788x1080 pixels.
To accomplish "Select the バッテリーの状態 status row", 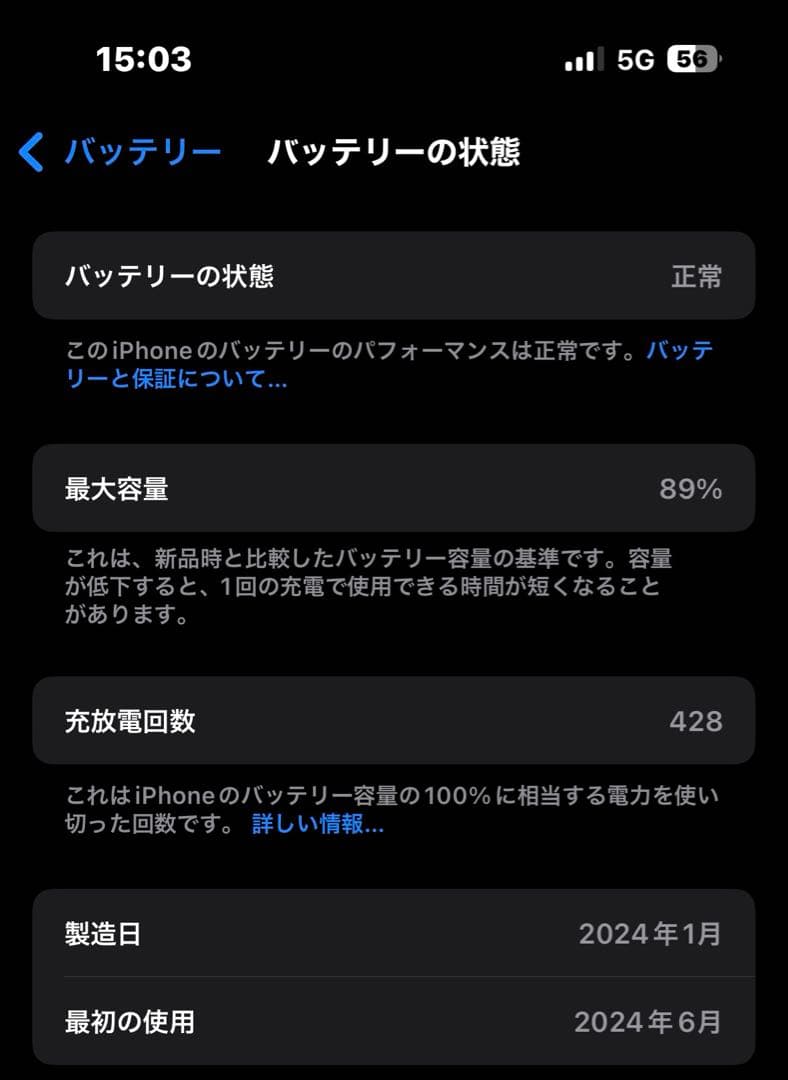I will tap(394, 277).
